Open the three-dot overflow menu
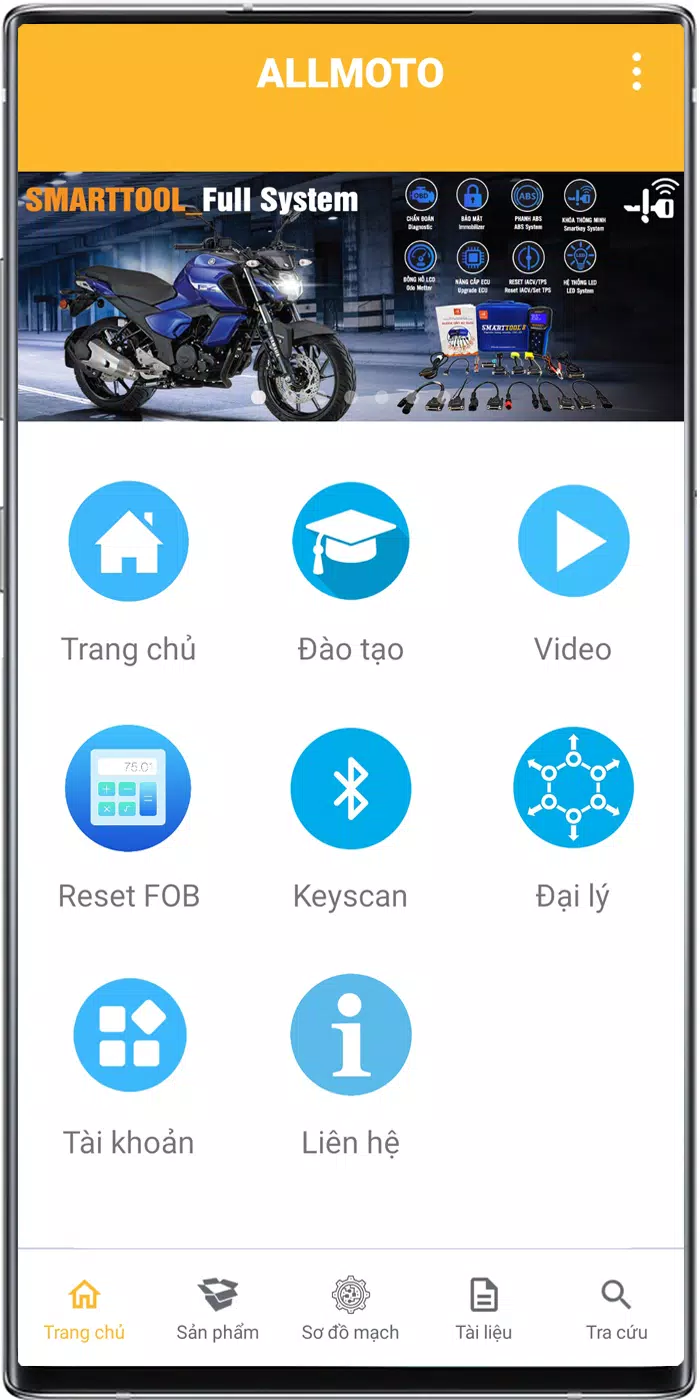The width and height of the screenshot is (700, 1400). pos(636,73)
